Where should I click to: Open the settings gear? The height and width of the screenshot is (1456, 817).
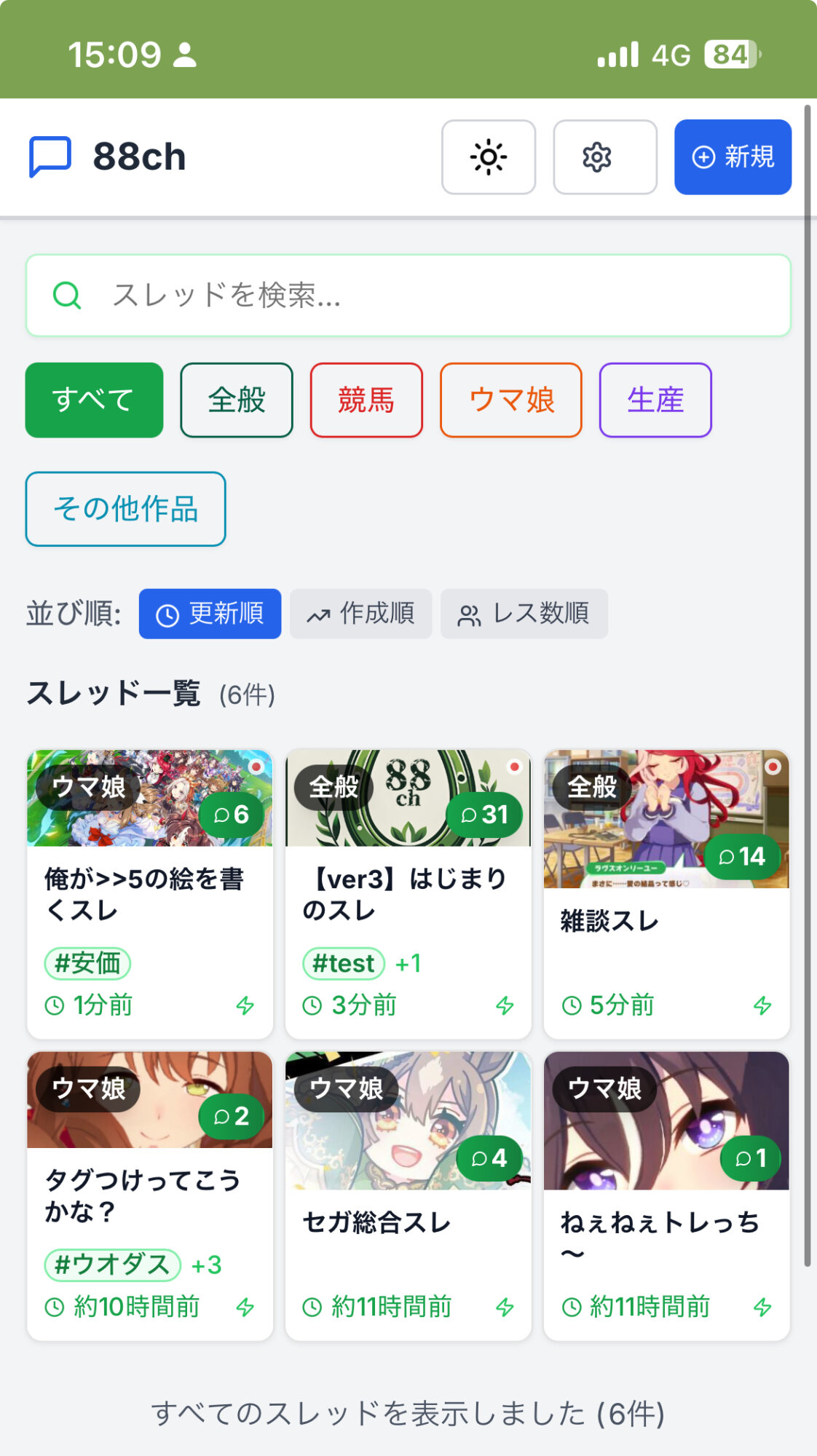[x=605, y=157]
